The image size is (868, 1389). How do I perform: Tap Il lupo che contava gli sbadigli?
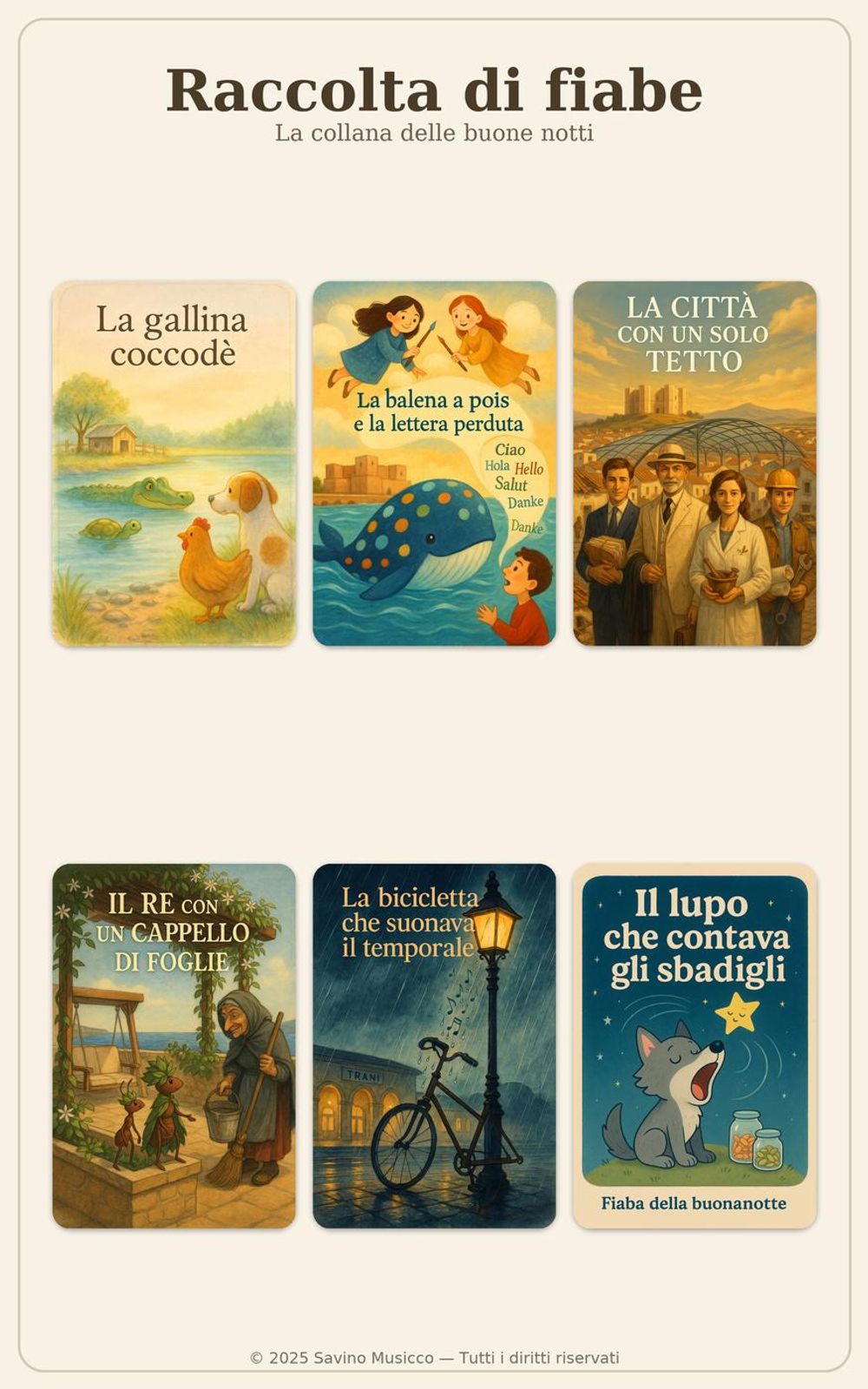click(x=694, y=1045)
